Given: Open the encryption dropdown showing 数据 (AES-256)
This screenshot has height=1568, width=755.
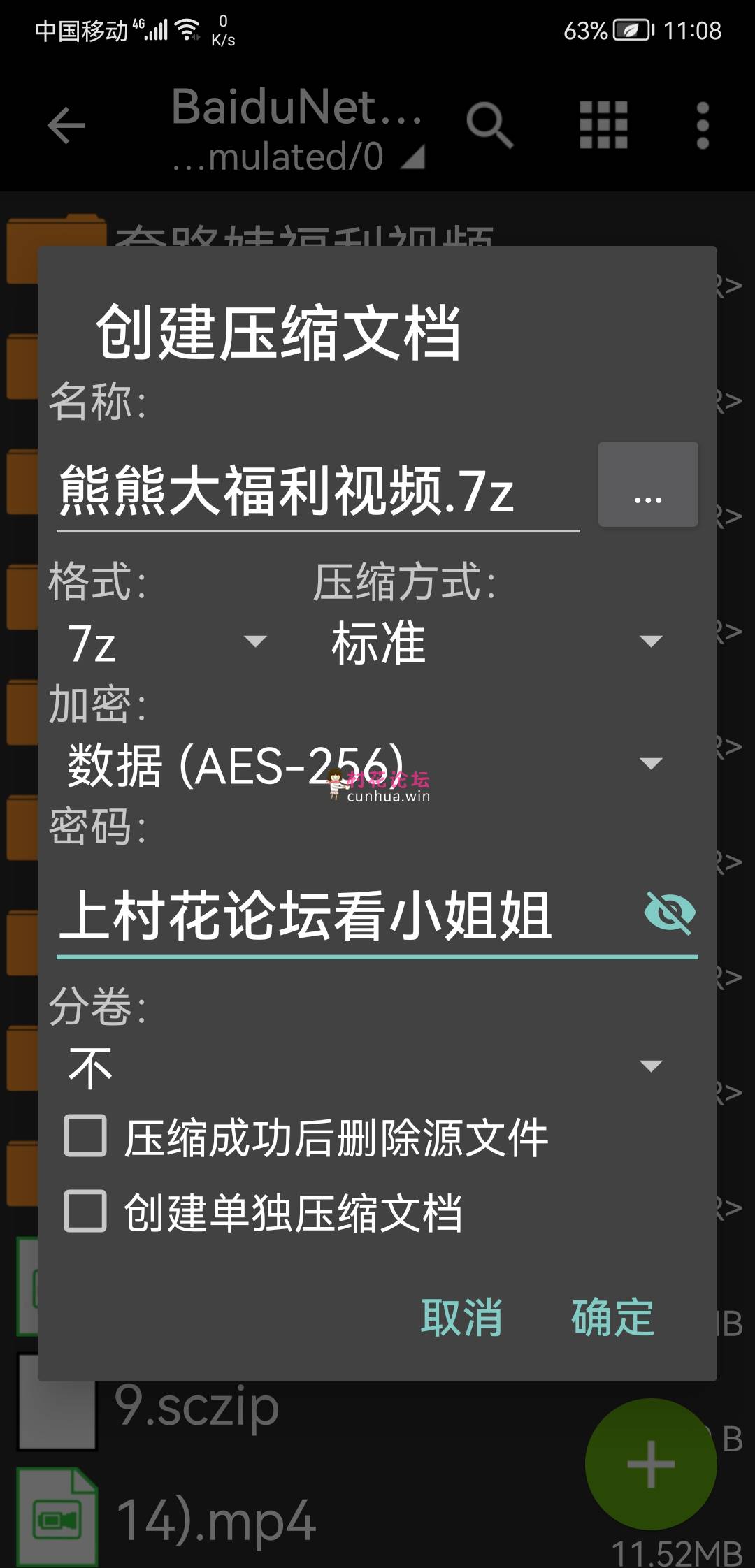Looking at the screenshot, I should coord(364,764).
